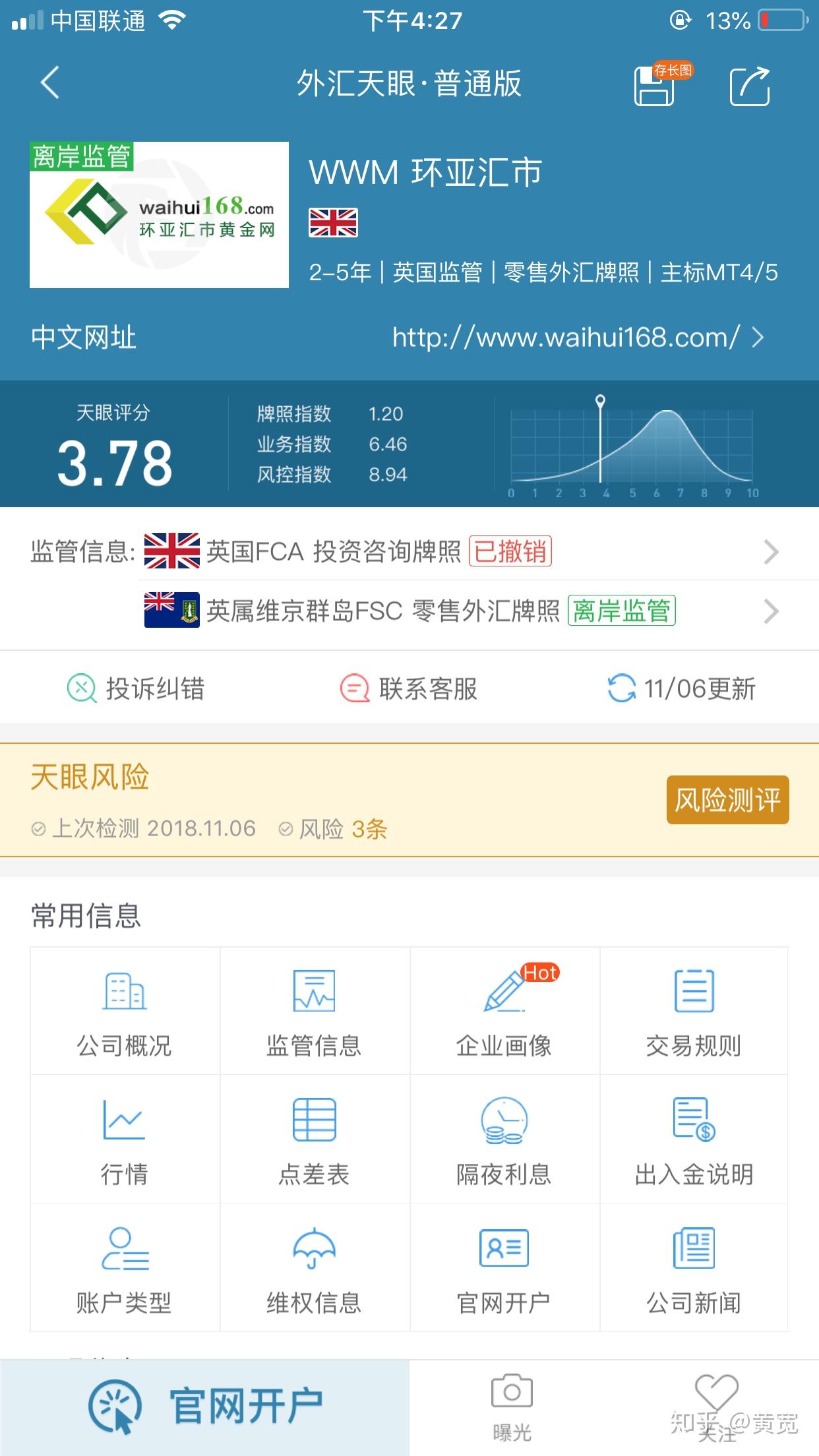The height and width of the screenshot is (1456, 819).
Task: Start the 风险测评 risk assessment
Action: coord(727,800)
